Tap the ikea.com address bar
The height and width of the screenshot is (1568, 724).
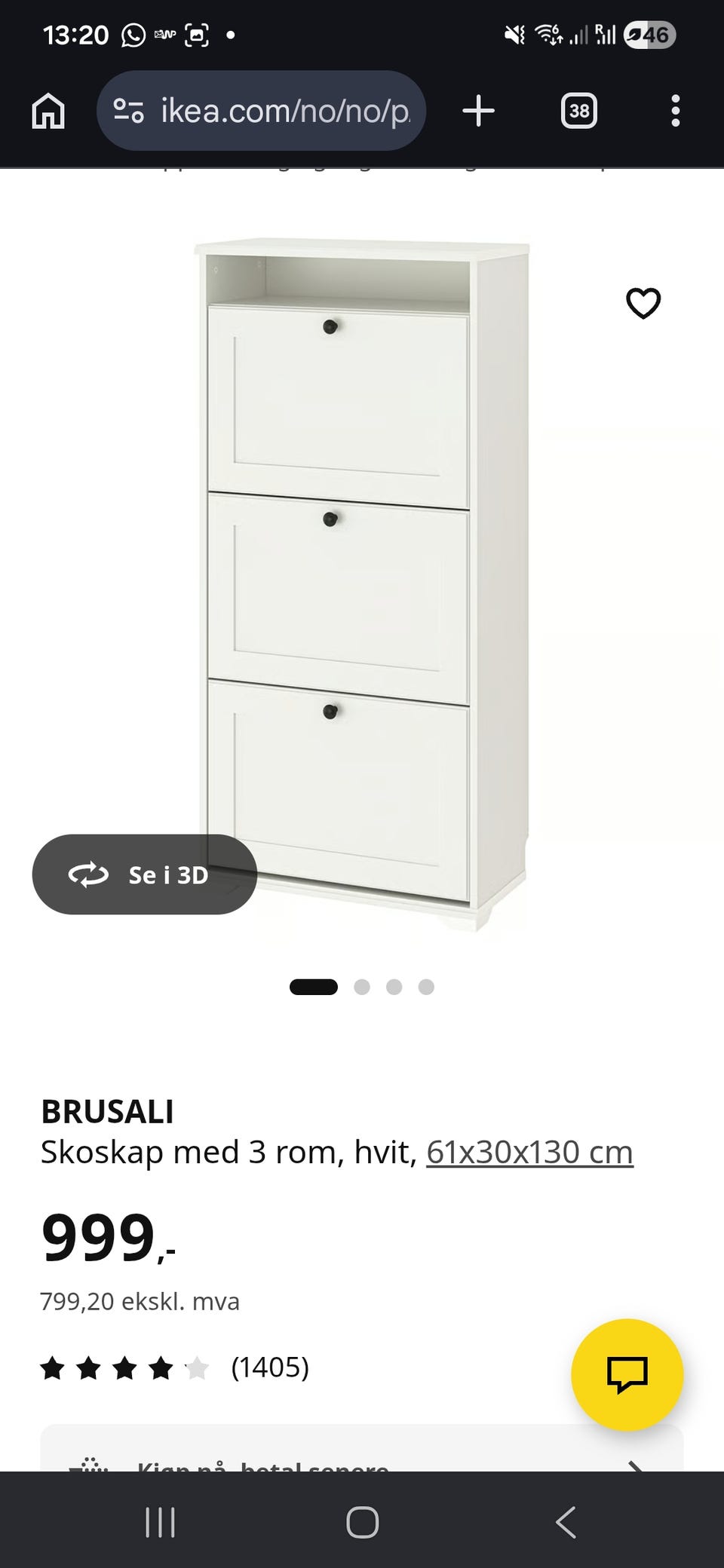coord(261,111)
